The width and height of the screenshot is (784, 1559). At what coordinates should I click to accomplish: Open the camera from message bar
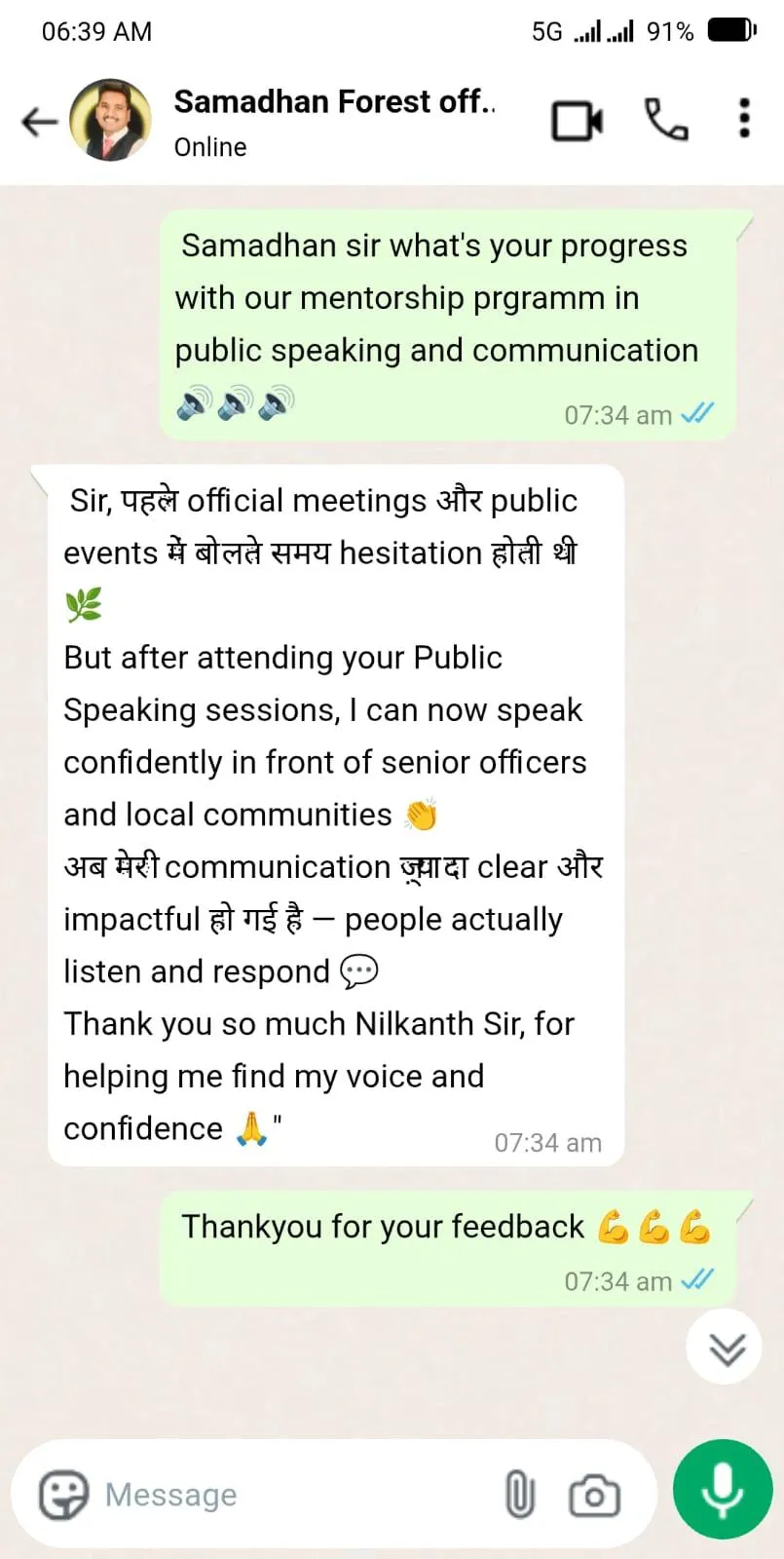click(x=594, y=1496)
